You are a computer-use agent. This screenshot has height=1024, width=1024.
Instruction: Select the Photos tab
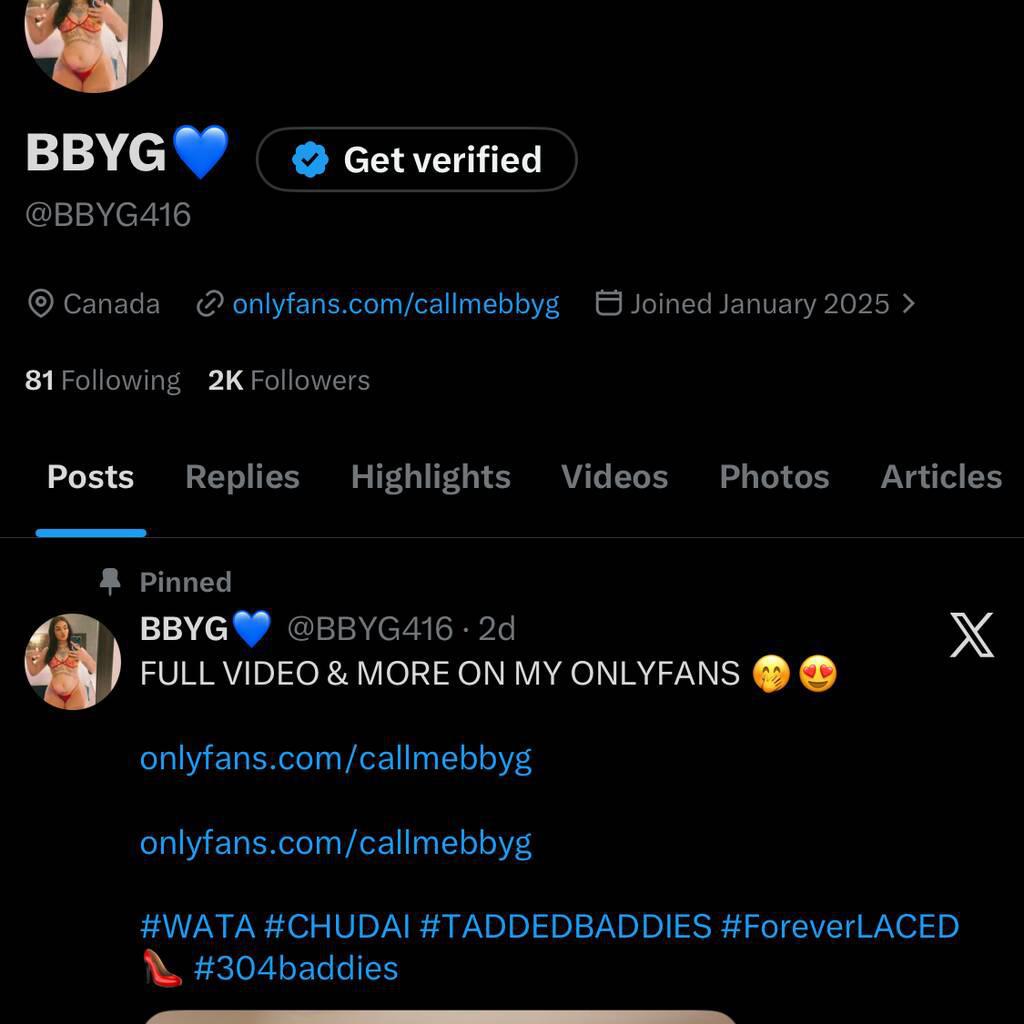click(774, 478)
